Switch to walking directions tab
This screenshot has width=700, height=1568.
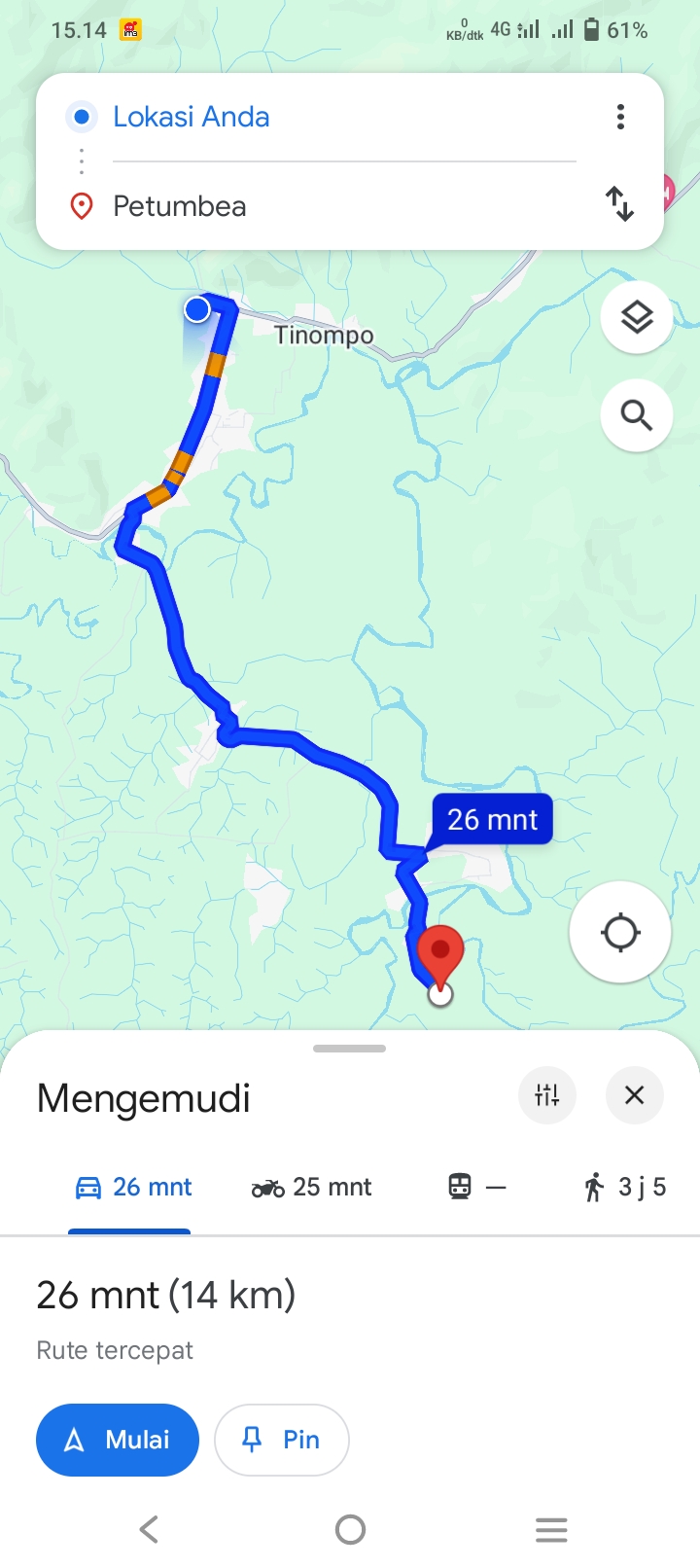pyautogui.click(x=625, y=1187)
